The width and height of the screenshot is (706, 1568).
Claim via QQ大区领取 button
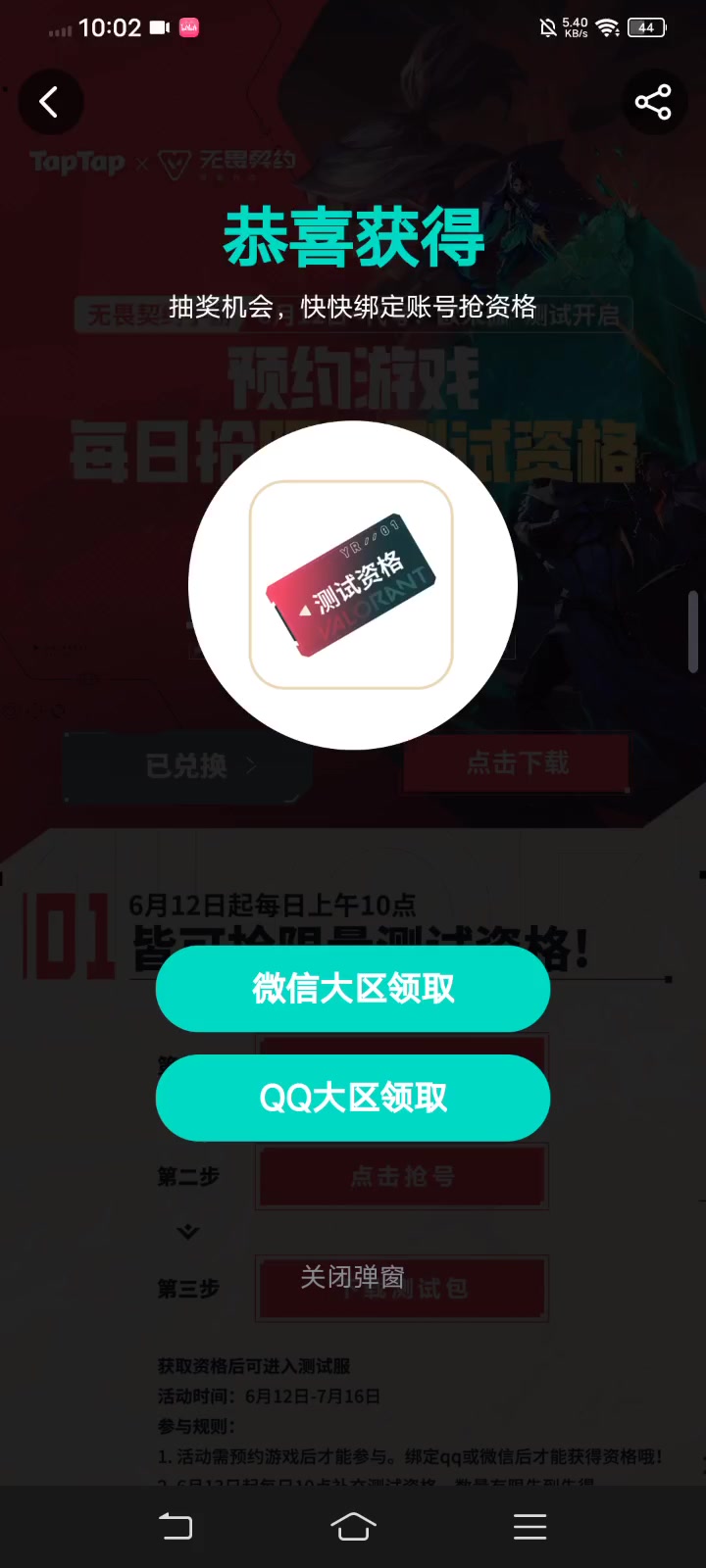click(353, 1098)
